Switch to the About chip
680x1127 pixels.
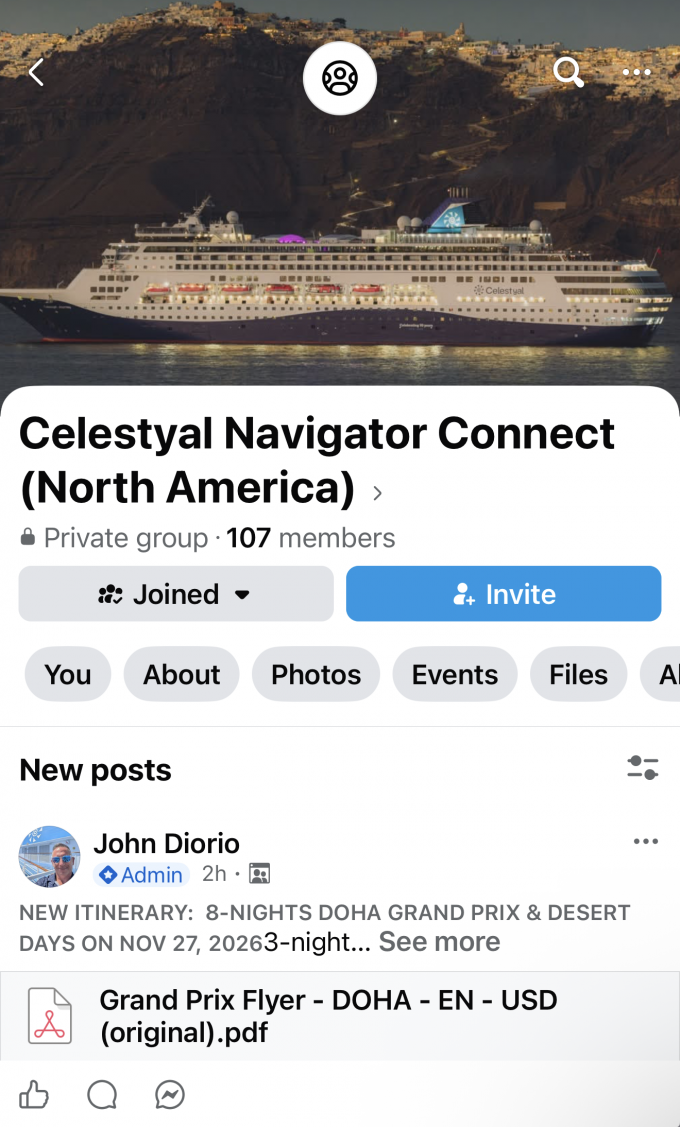[181, 675]
